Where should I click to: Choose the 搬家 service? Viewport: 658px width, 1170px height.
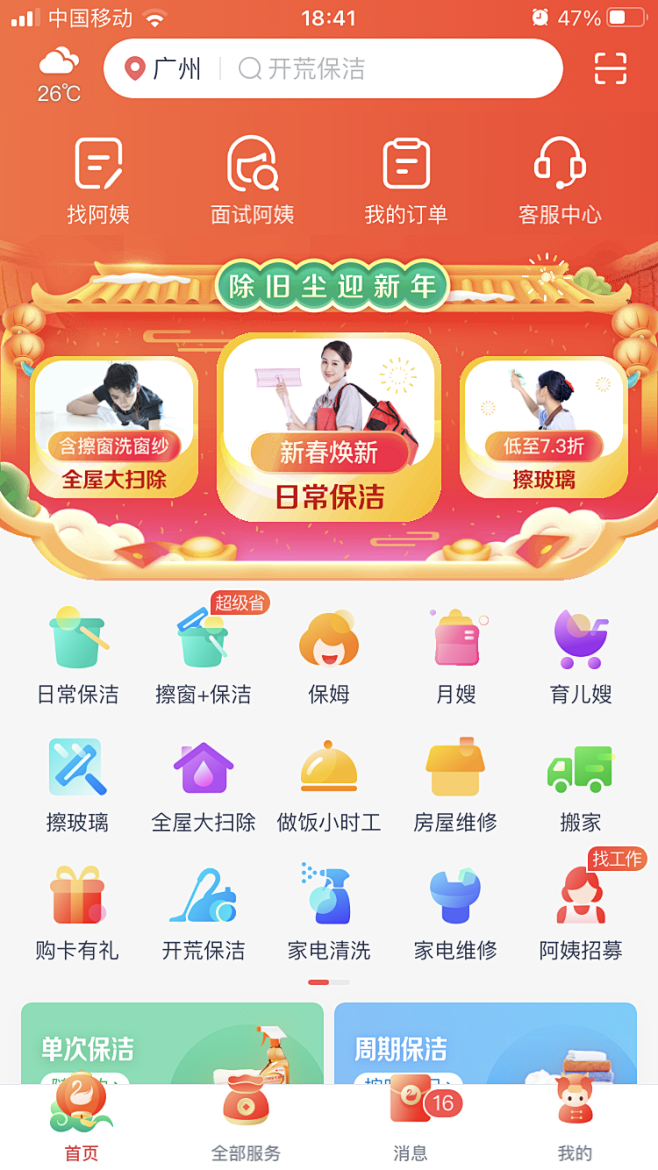click(580, 783)
